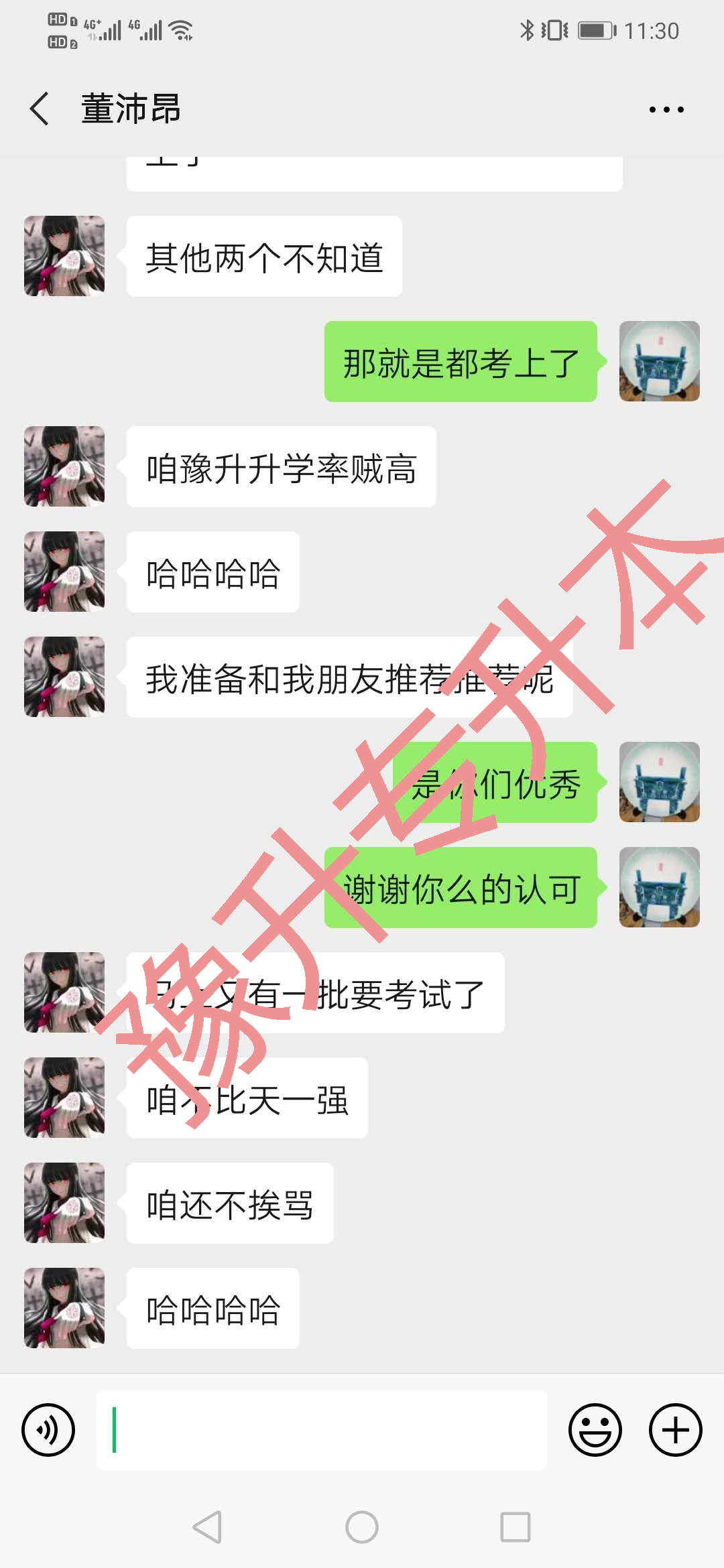
Task: Open recent apps from navigation bar
Action: (x=516, y=1527)
